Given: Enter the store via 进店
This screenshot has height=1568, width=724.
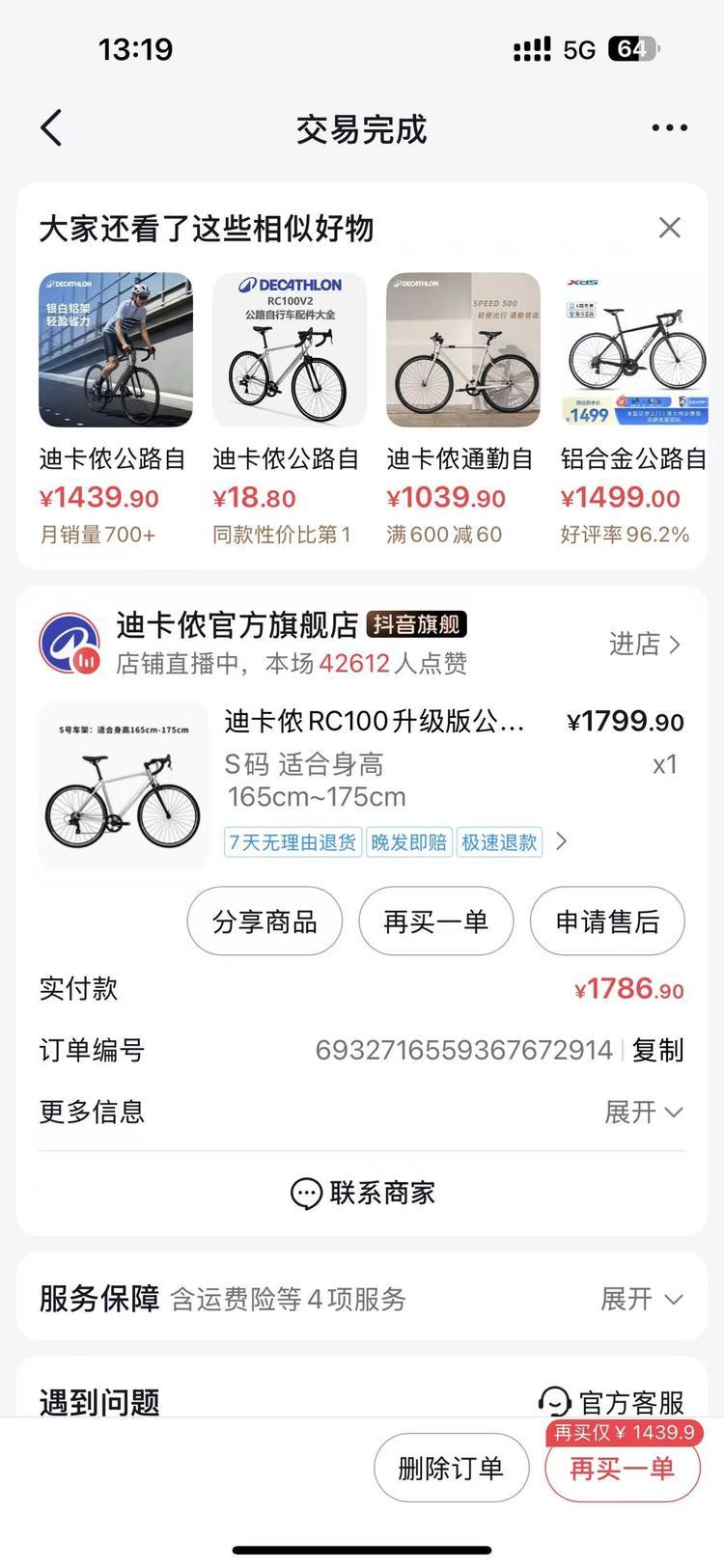Looking at the screenshot, I should click(x=644, y=644).
